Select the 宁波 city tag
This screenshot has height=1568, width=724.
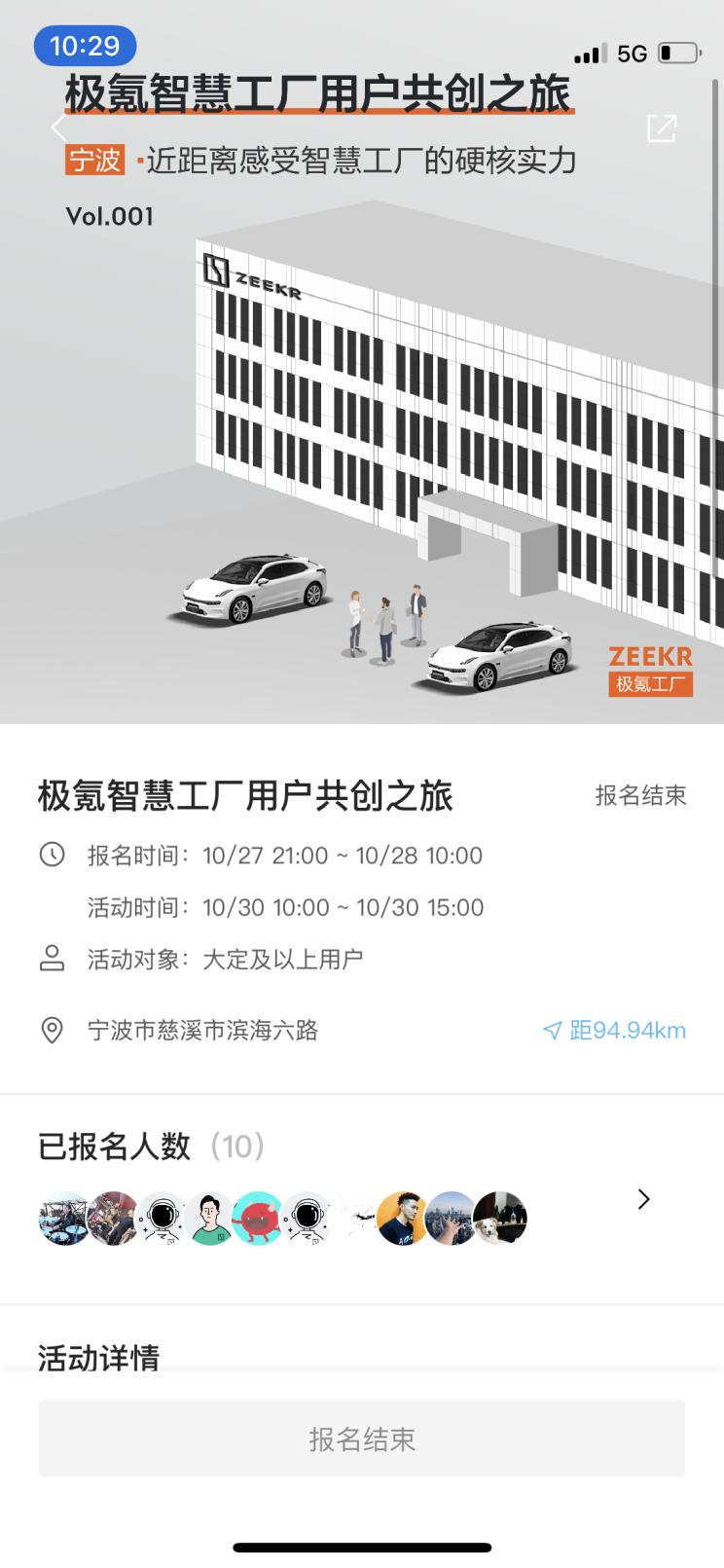[x=96, y=162]
